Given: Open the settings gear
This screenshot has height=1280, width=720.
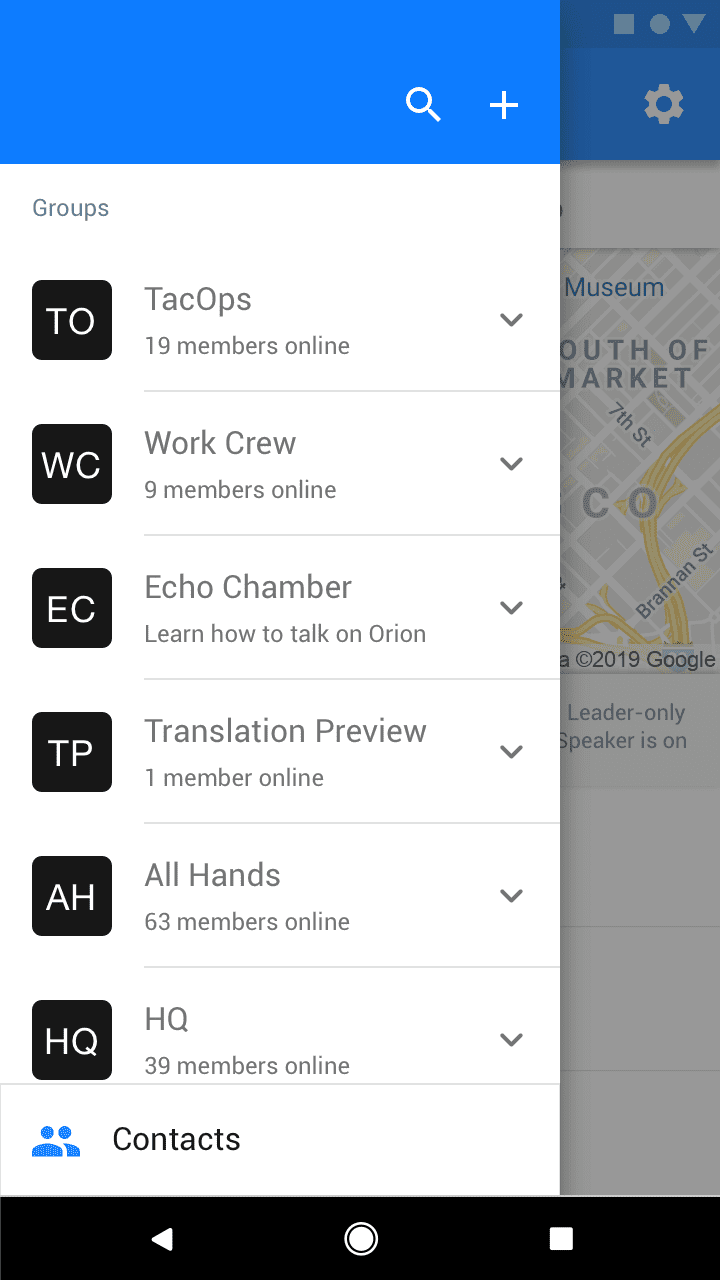Looking at the screenshot, I should pos(664,104).
